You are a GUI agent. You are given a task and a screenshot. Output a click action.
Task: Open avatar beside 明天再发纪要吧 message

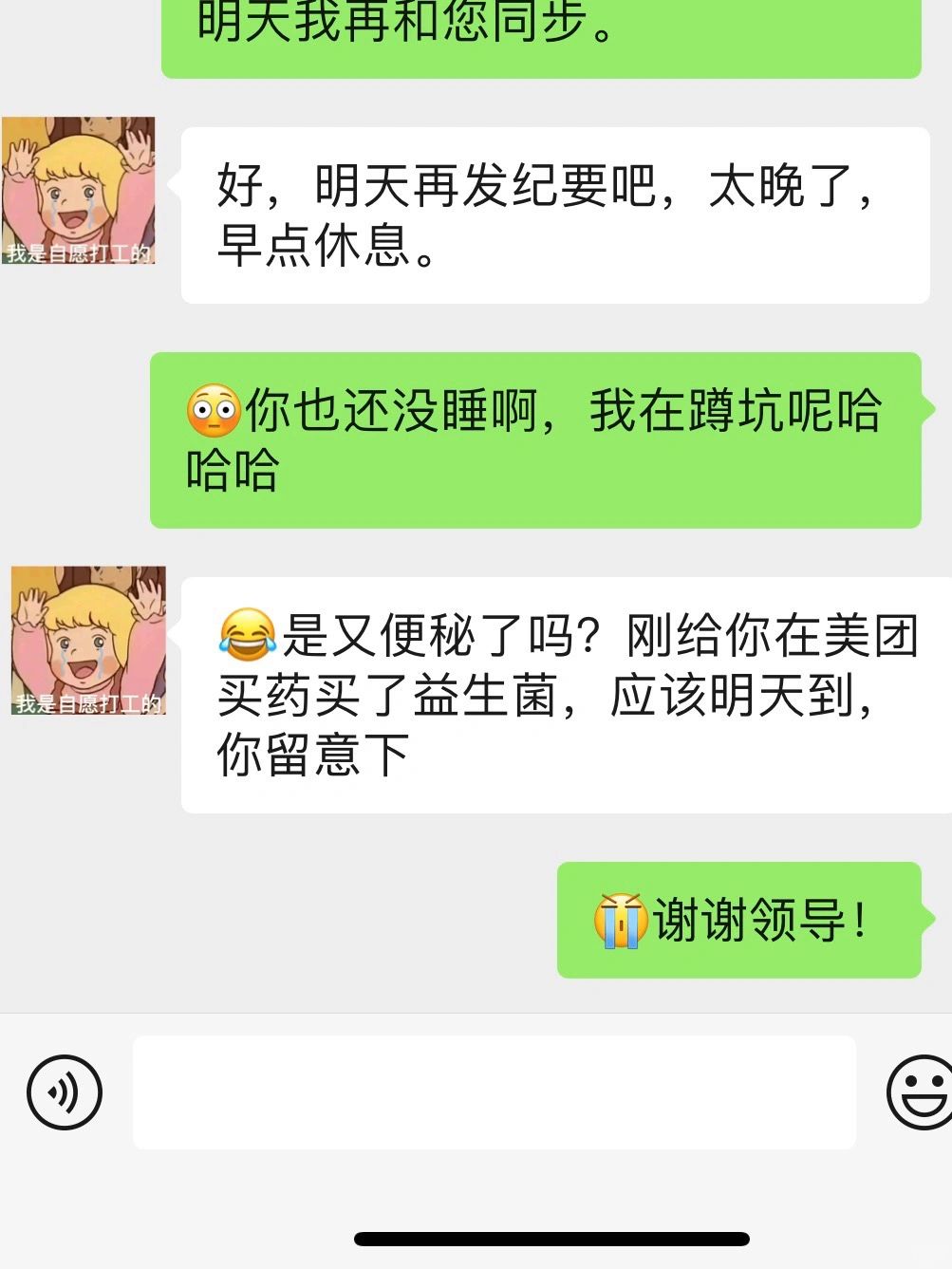click(x=78, y=191)
